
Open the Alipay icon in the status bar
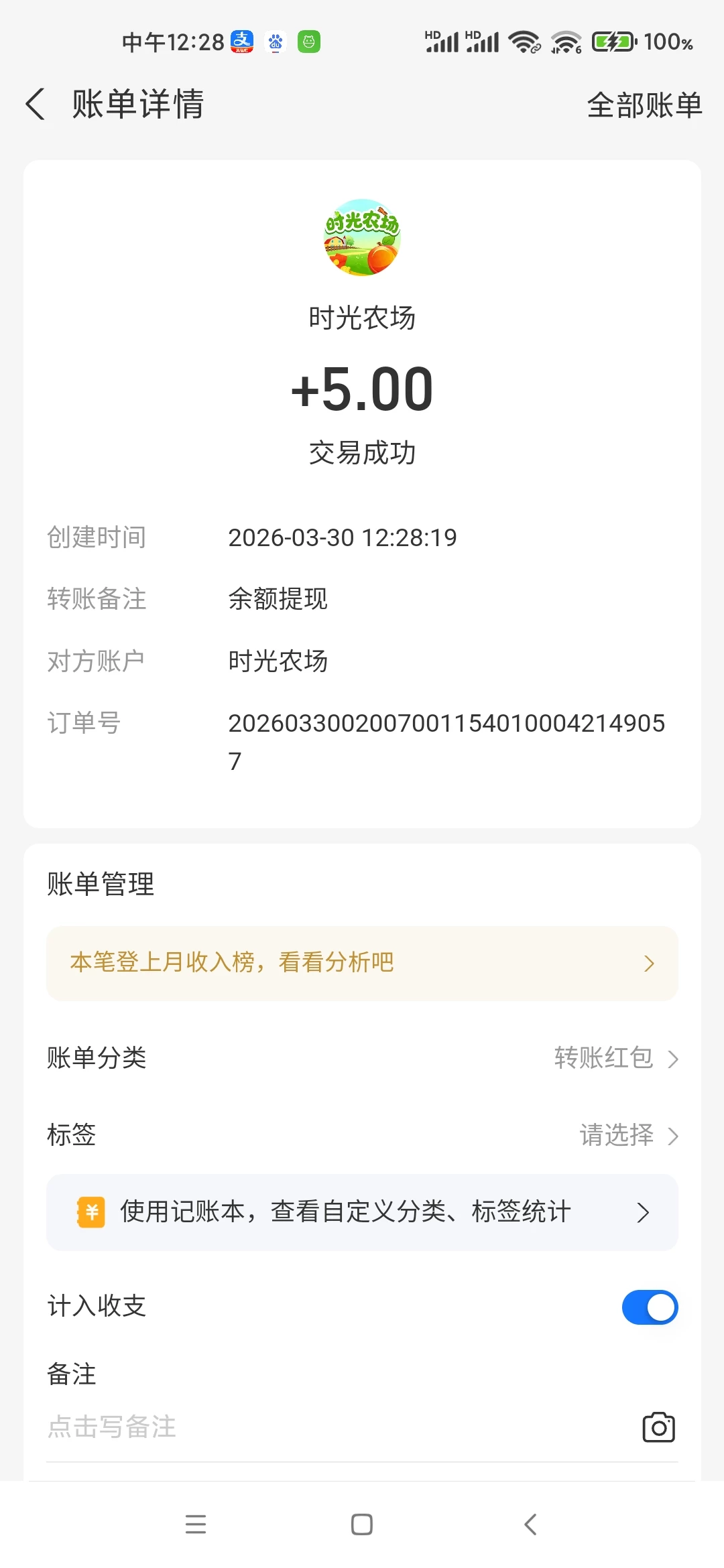[x=243, y=42]
